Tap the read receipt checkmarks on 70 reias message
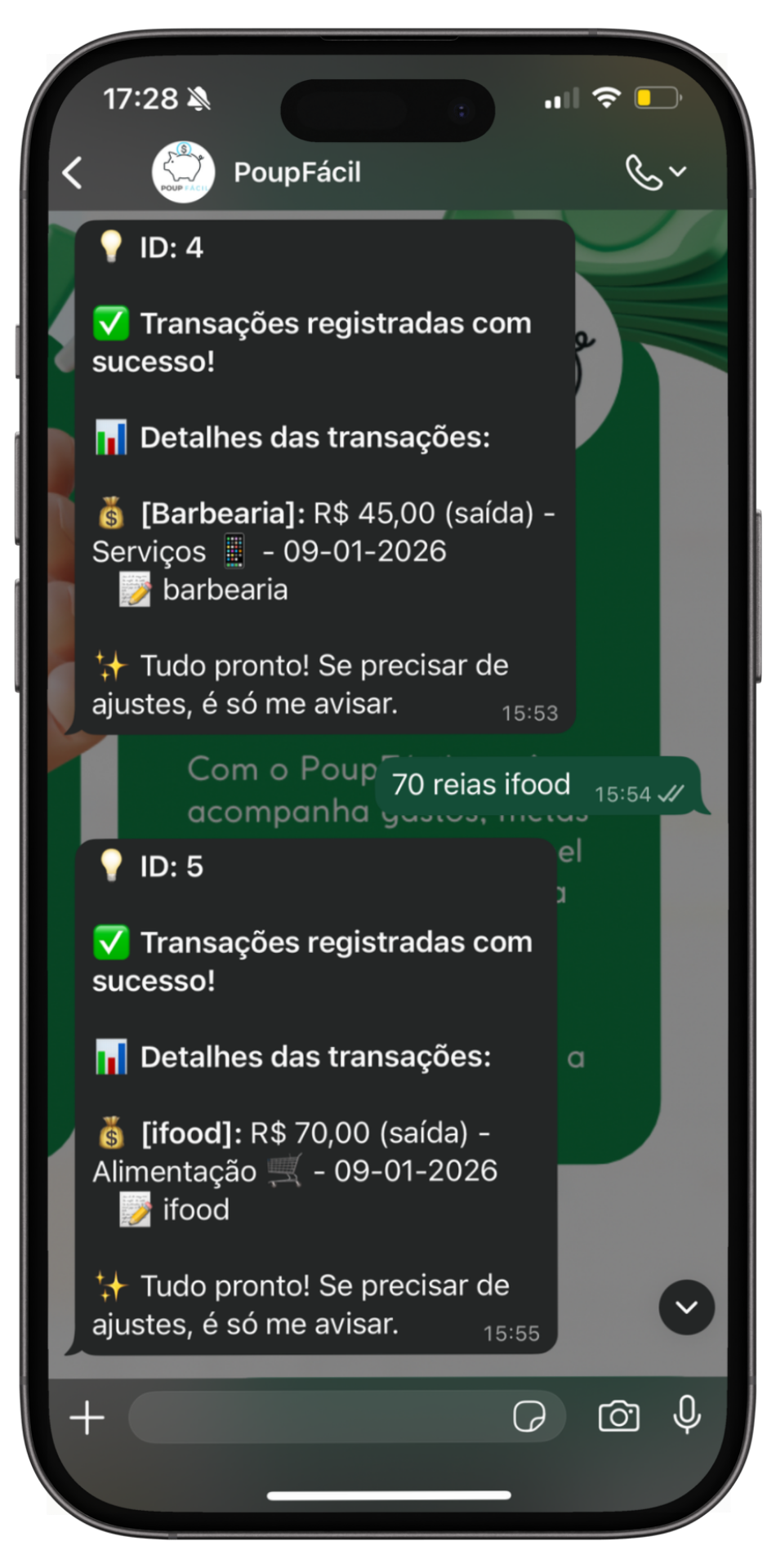 [673, 794]
